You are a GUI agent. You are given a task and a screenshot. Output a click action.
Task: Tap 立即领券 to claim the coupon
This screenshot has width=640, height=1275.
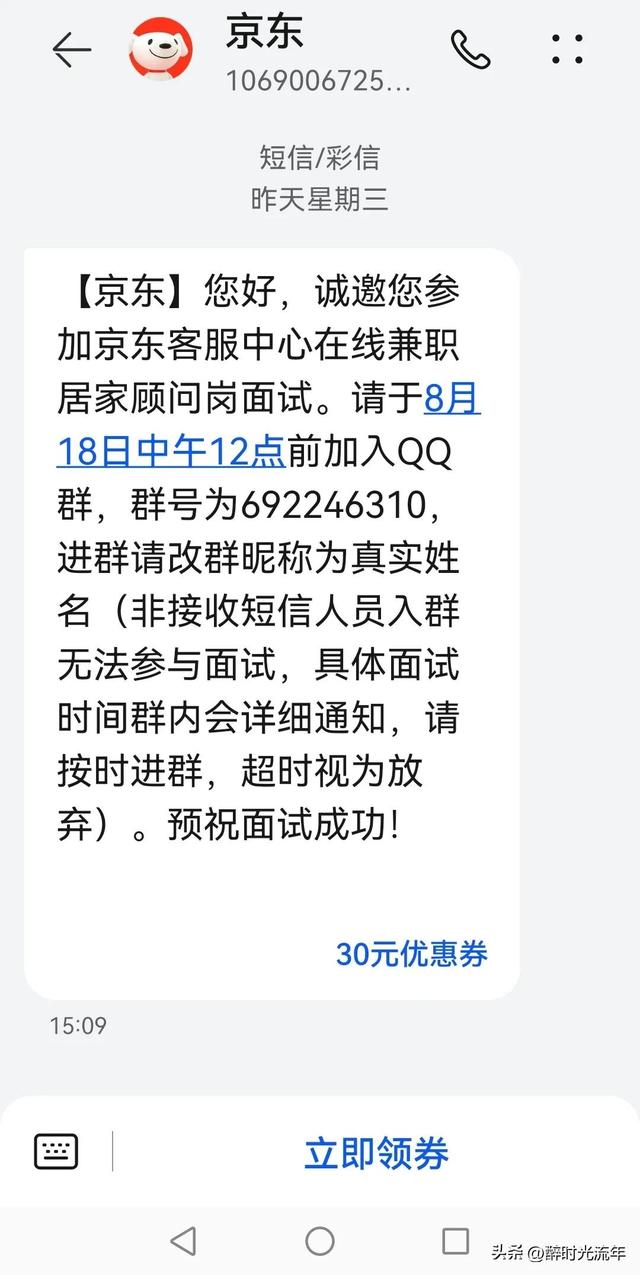pos(376,1153)
